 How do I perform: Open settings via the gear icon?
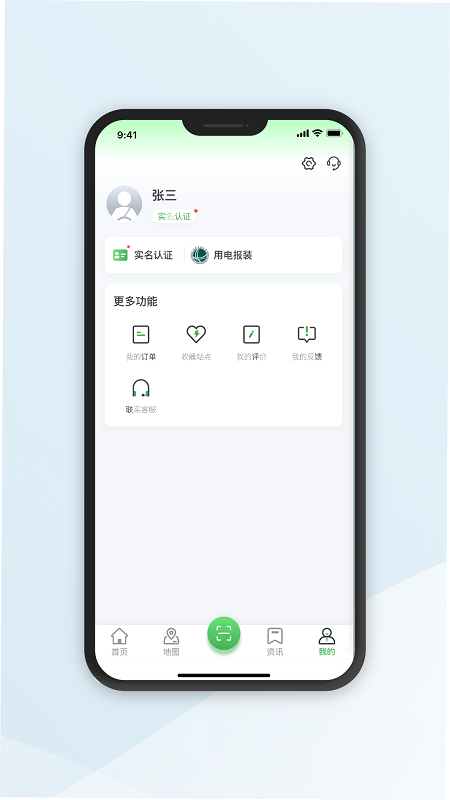pos(309,163)
